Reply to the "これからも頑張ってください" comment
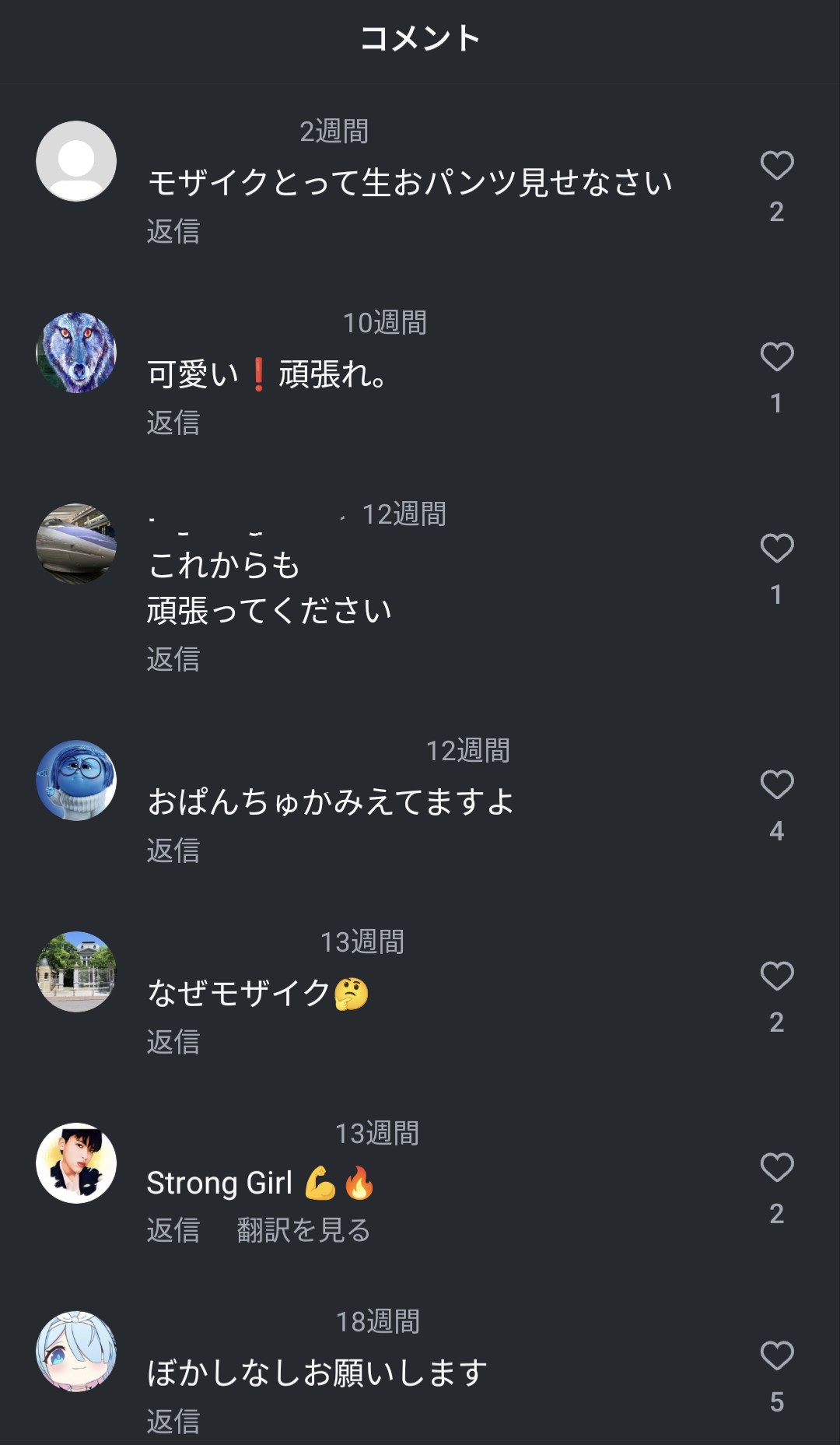This screenshot has width=840, height=1445. (173, 661)
